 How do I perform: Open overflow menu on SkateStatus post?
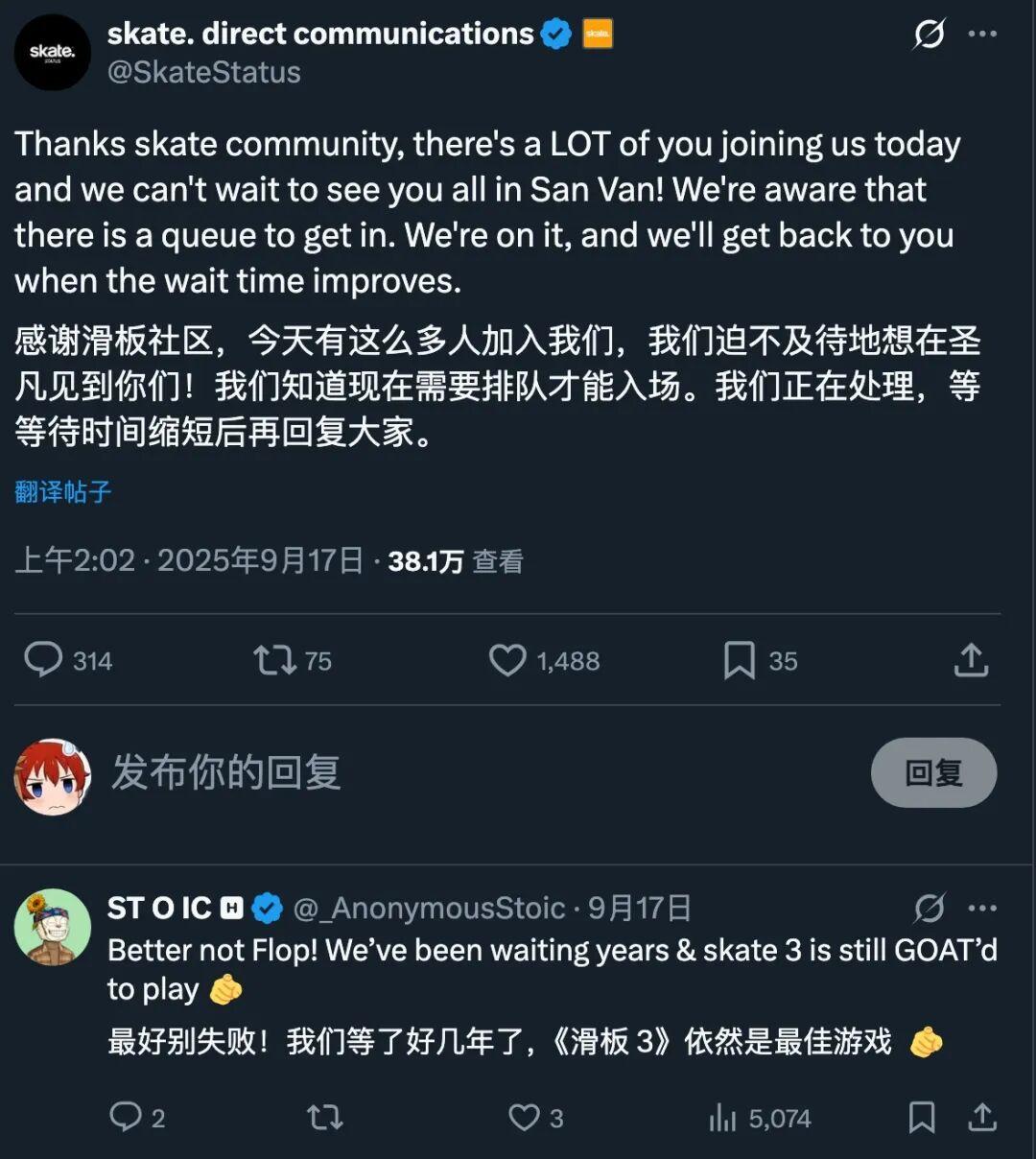tap(982, 35)
